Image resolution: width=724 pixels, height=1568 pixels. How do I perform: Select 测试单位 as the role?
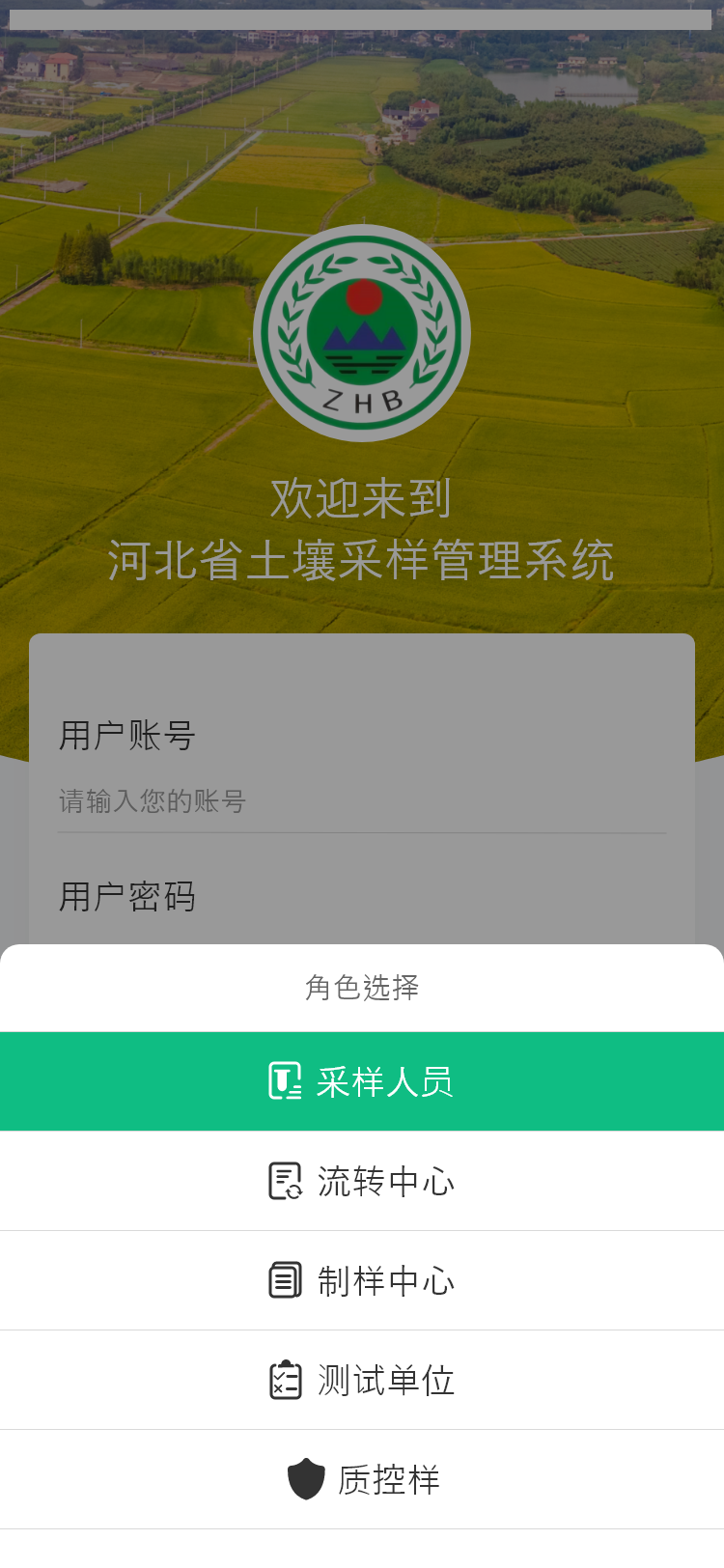coord(362,1380)
